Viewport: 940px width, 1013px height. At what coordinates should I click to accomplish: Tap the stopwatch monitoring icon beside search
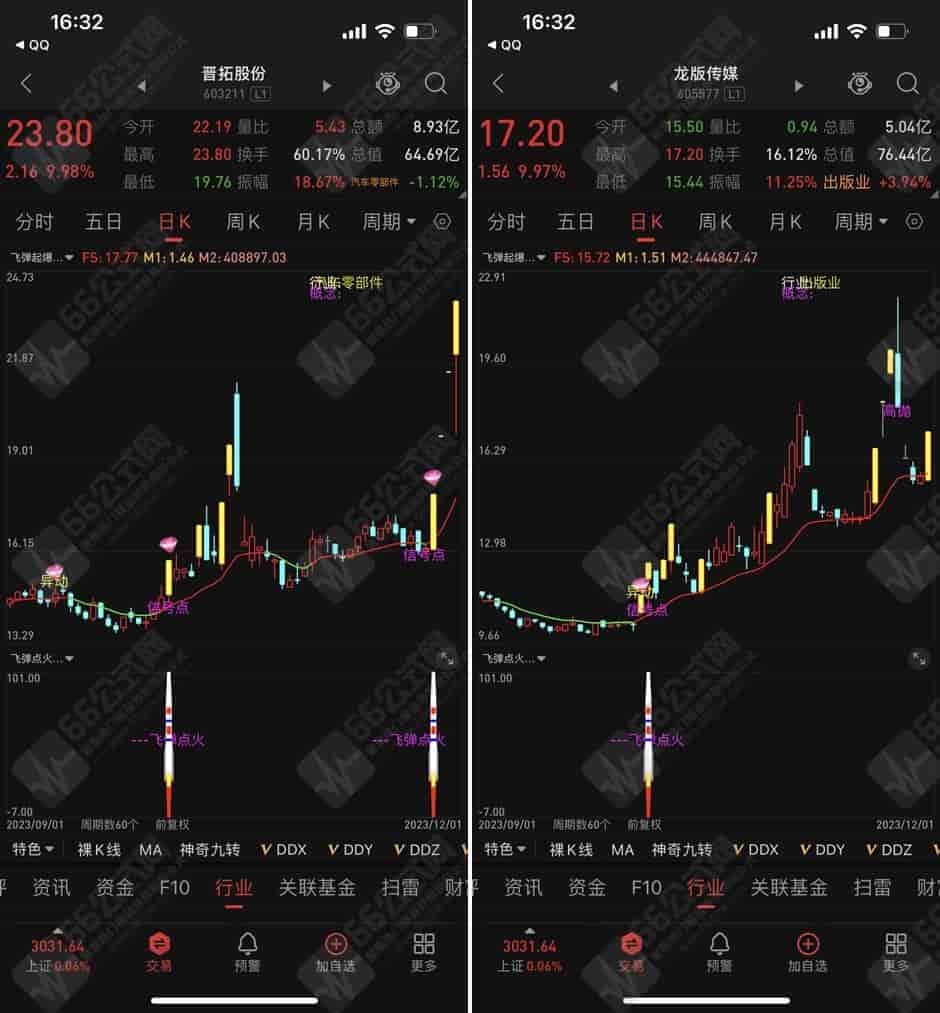[x=388, y=84]
